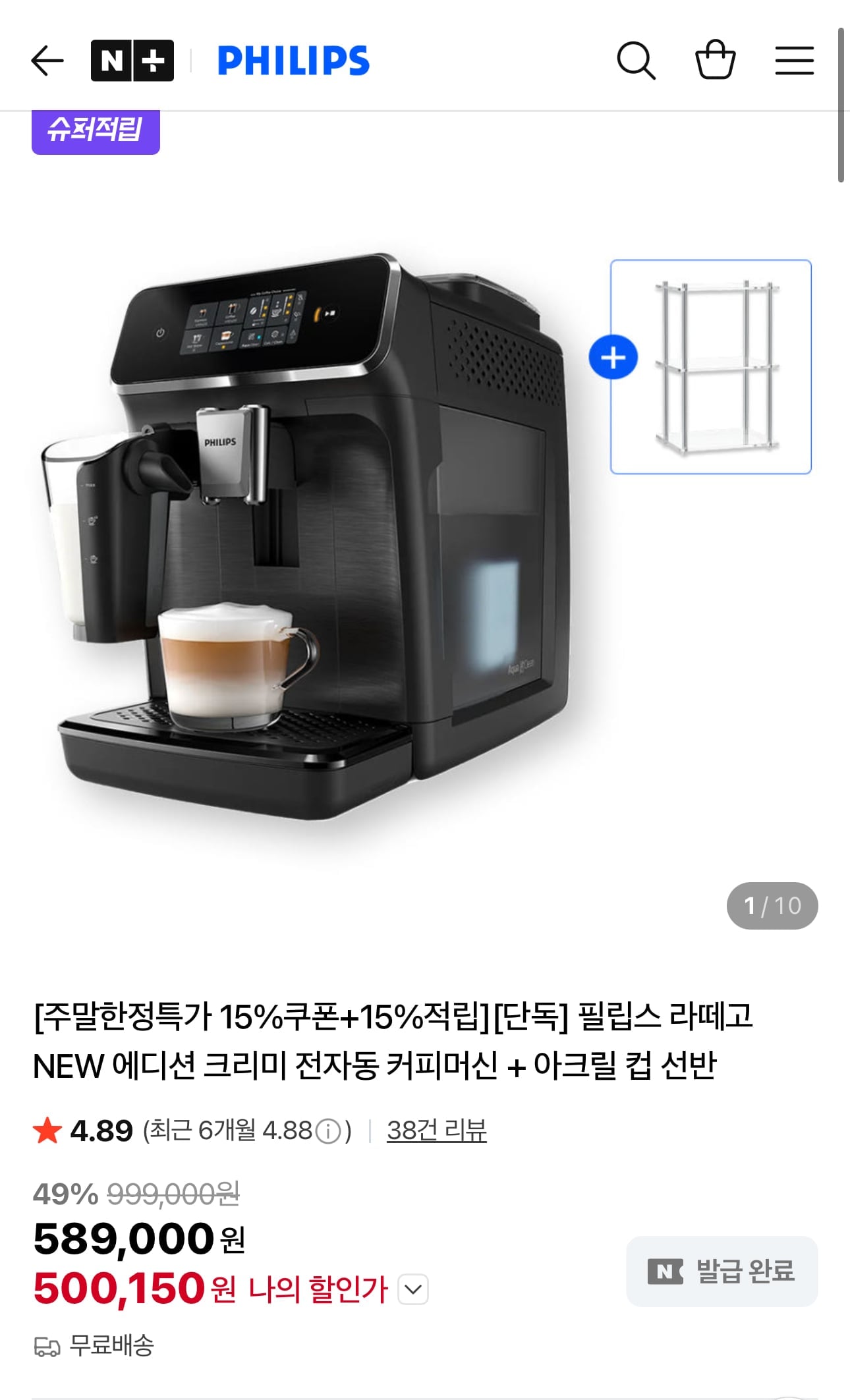Go back with the arrow icon

(x=47, y=61)
